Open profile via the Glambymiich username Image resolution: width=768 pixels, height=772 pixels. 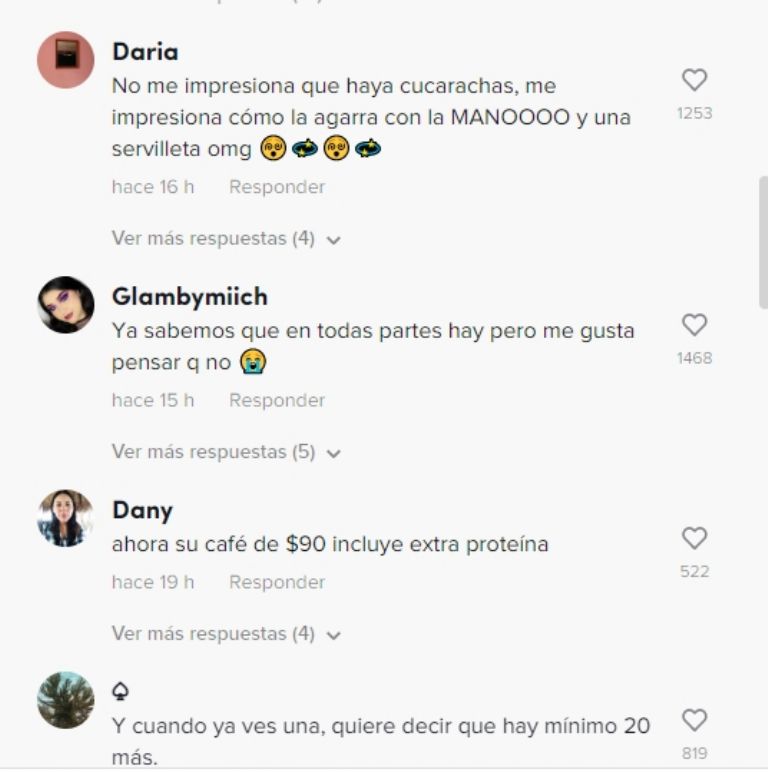point(190,297)
